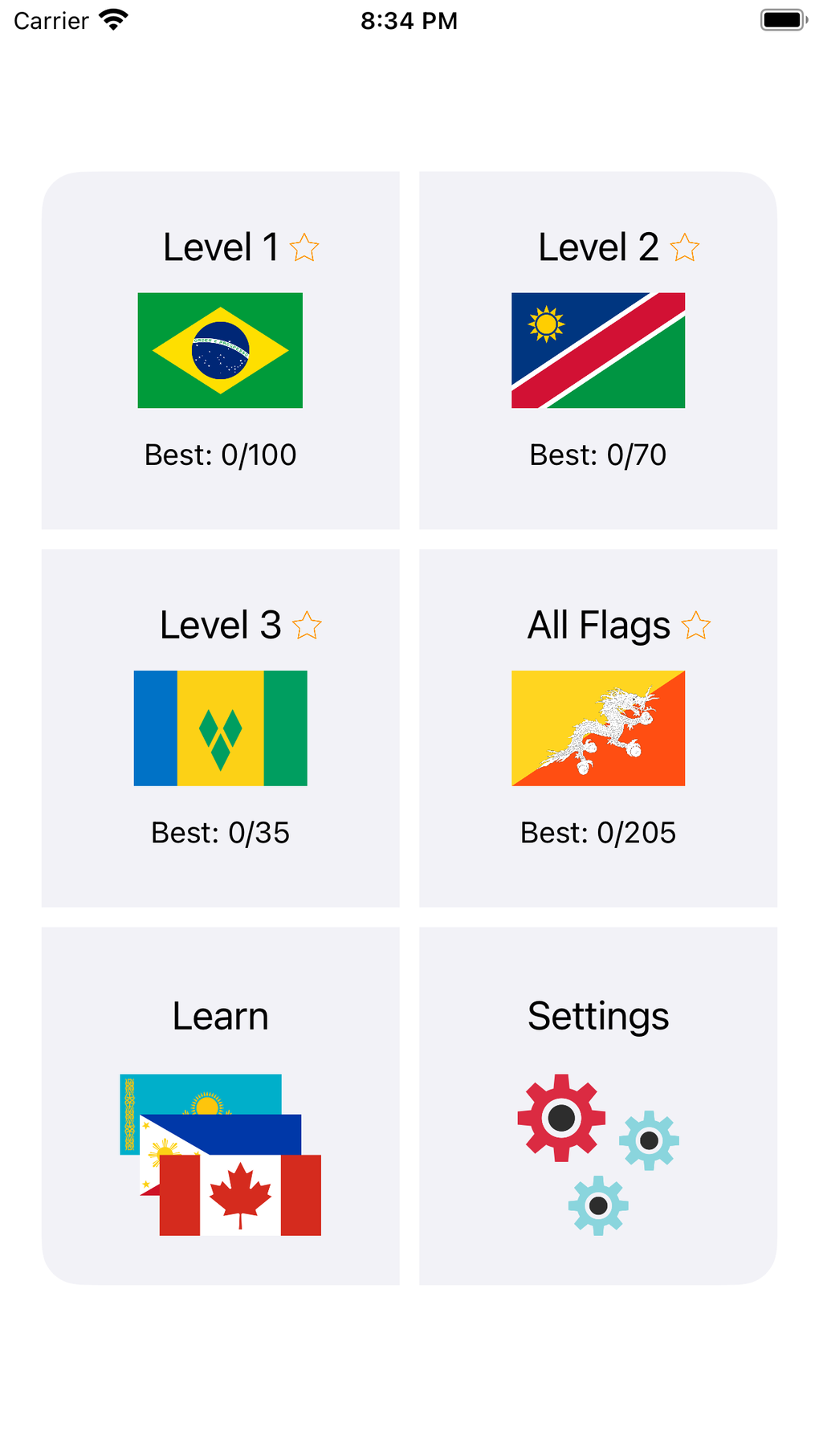Click the Bhutan flag in All Flags

pyautogui.click(x=597, y=728)
